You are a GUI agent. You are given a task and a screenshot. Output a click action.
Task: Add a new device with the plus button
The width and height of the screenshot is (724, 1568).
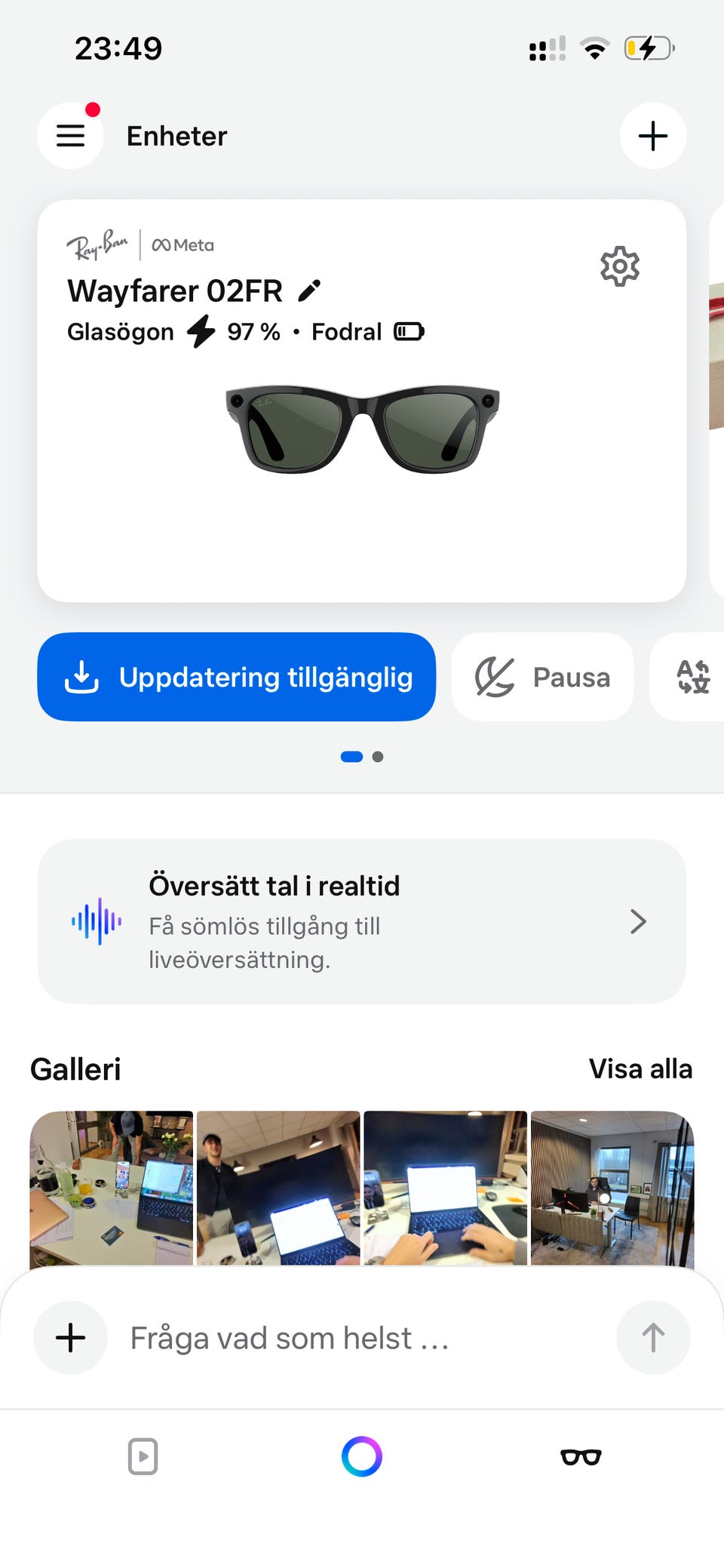pos(653,136)
